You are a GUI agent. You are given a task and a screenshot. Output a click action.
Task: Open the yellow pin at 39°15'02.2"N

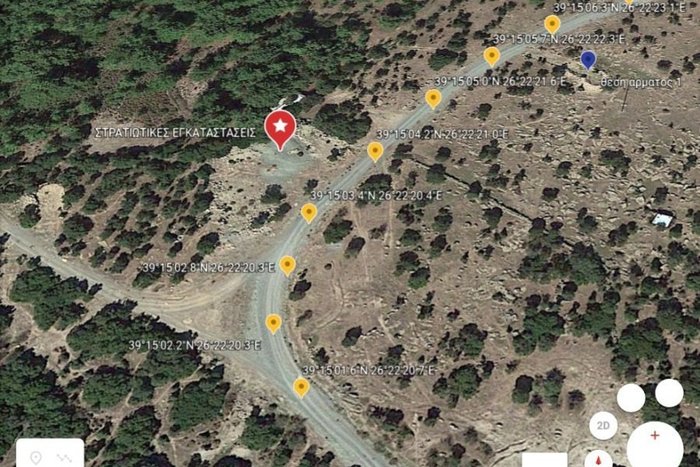click(x=273, y=322)
